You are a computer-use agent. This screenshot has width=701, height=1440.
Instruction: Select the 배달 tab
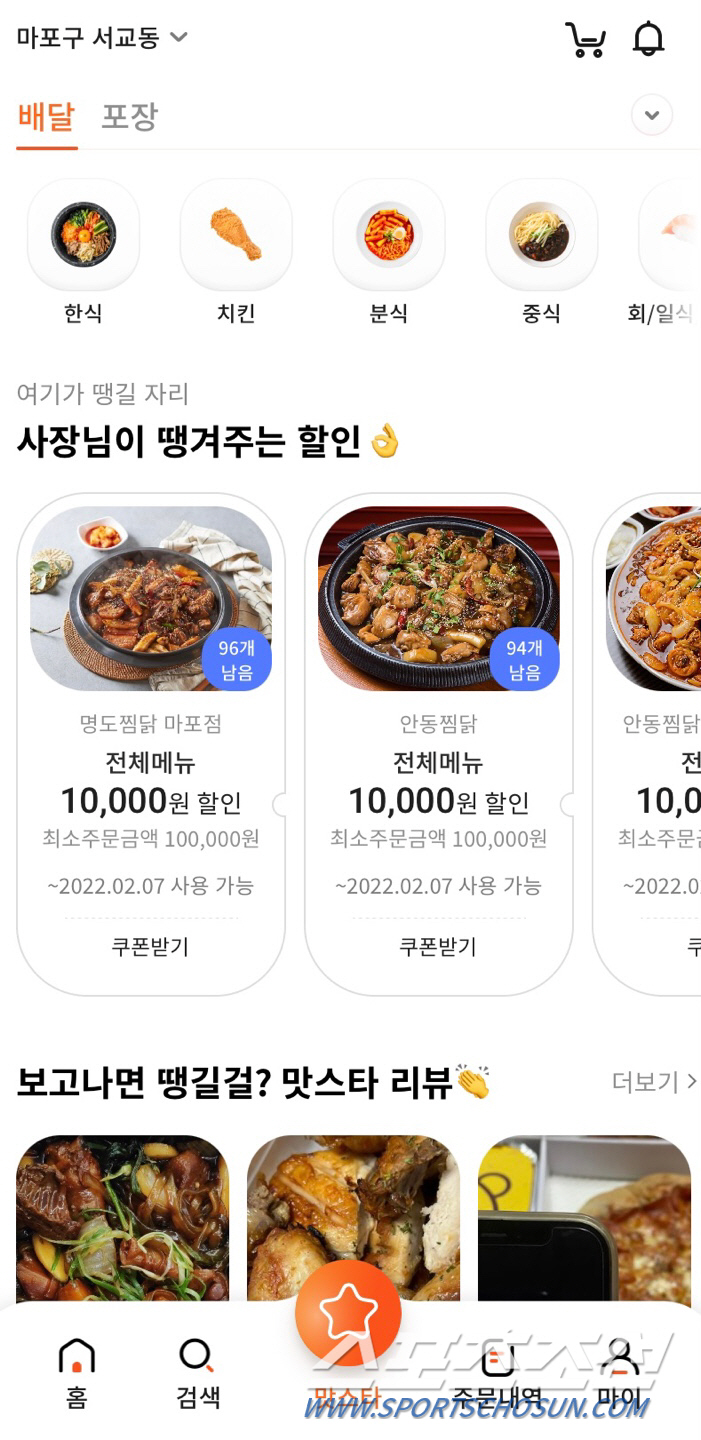point(46,117)
